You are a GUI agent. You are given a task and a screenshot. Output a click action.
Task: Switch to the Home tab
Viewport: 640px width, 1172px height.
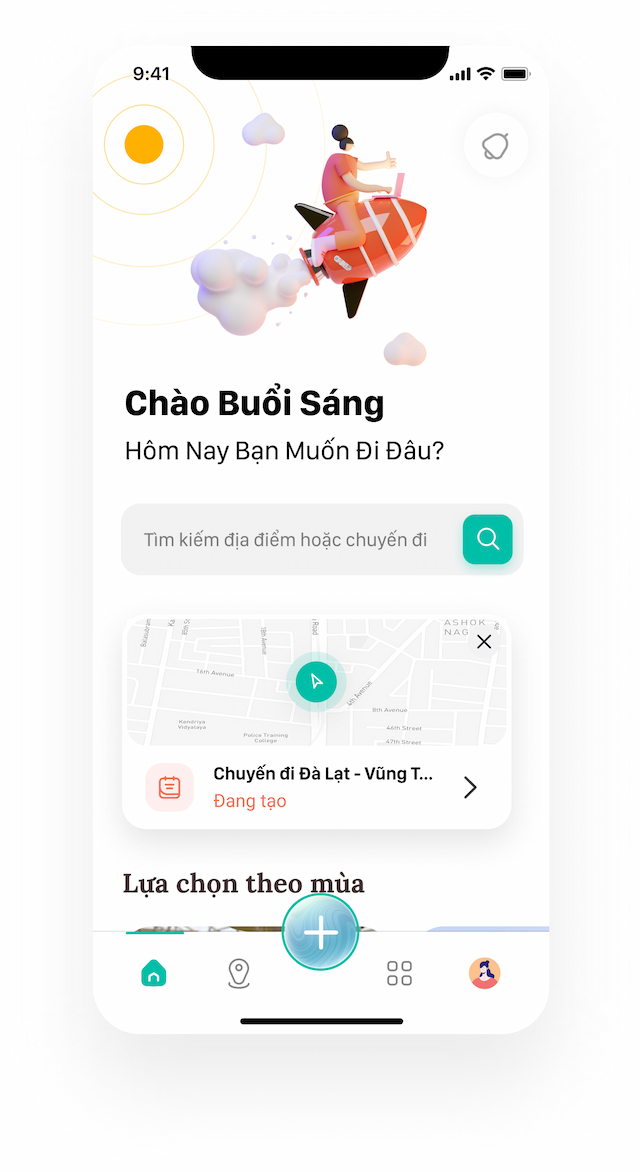(153, 973)
